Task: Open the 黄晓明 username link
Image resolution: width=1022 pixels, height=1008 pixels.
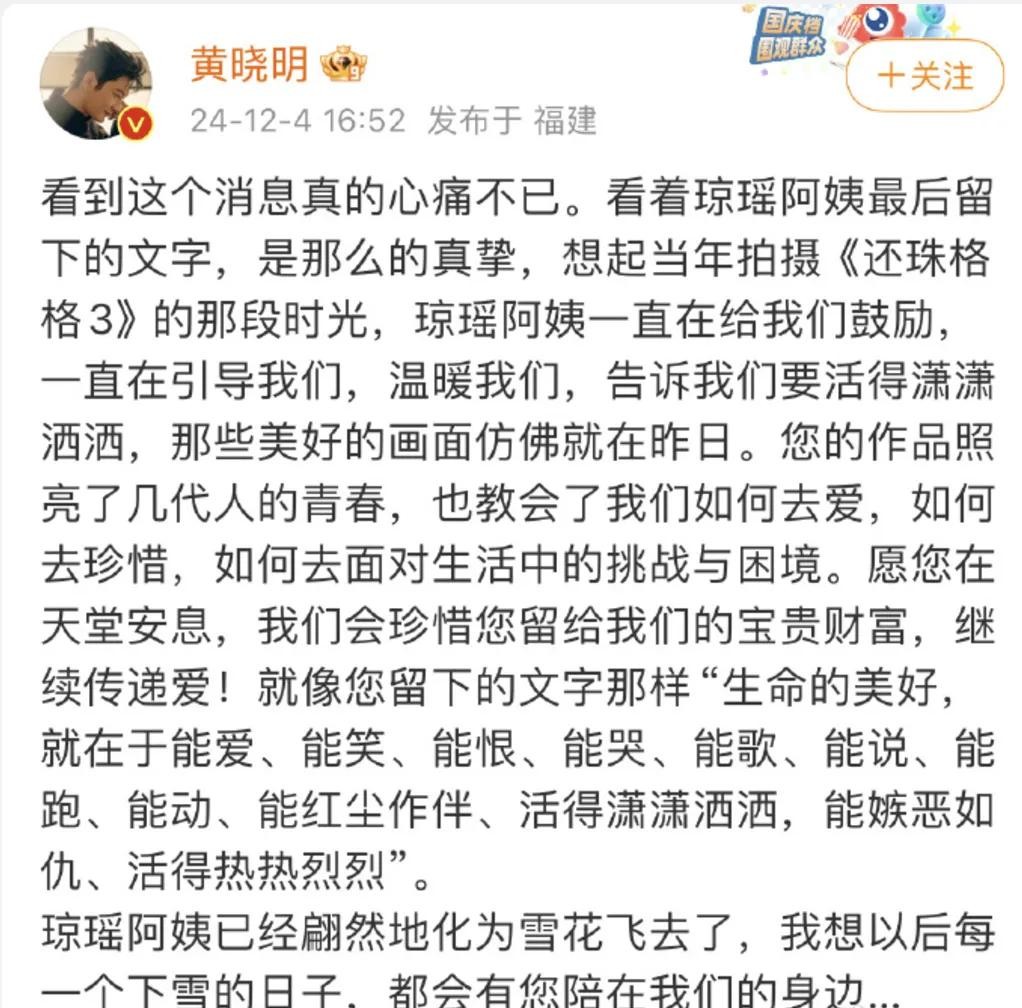Action: tap(249, 66)
